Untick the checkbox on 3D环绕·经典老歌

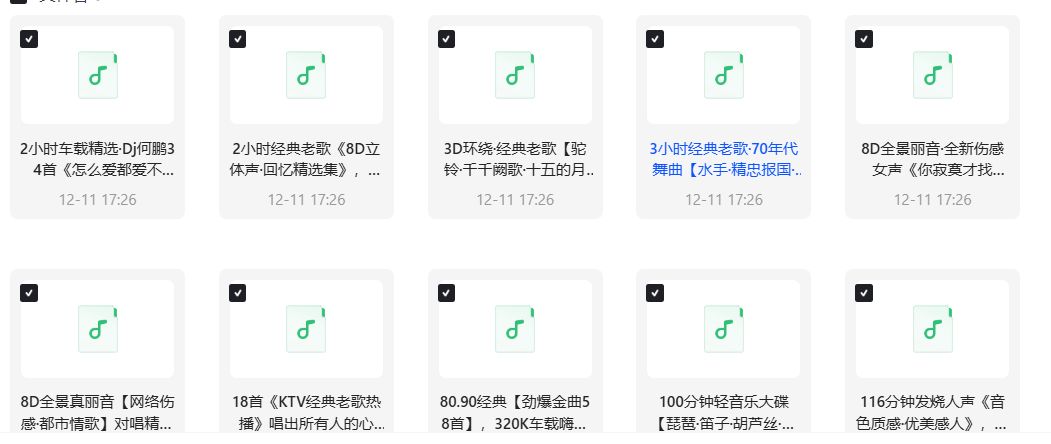coord(446,39)
